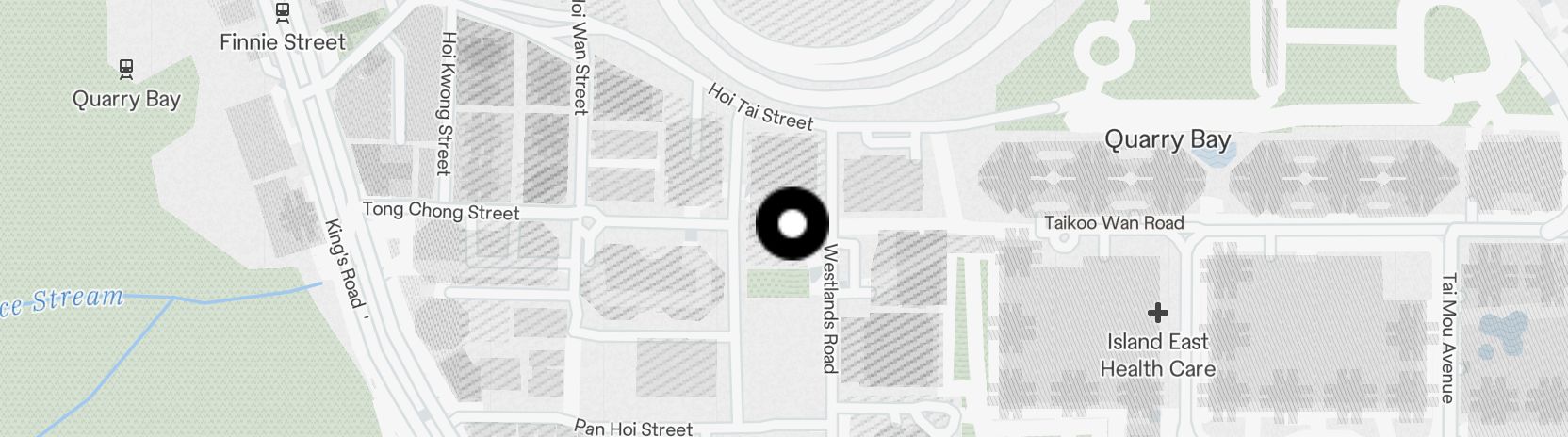The width and height of the screenshot is (1568, 437).
Task: Select the Finnie Street stop icon
Action: (x=282, y=11)
